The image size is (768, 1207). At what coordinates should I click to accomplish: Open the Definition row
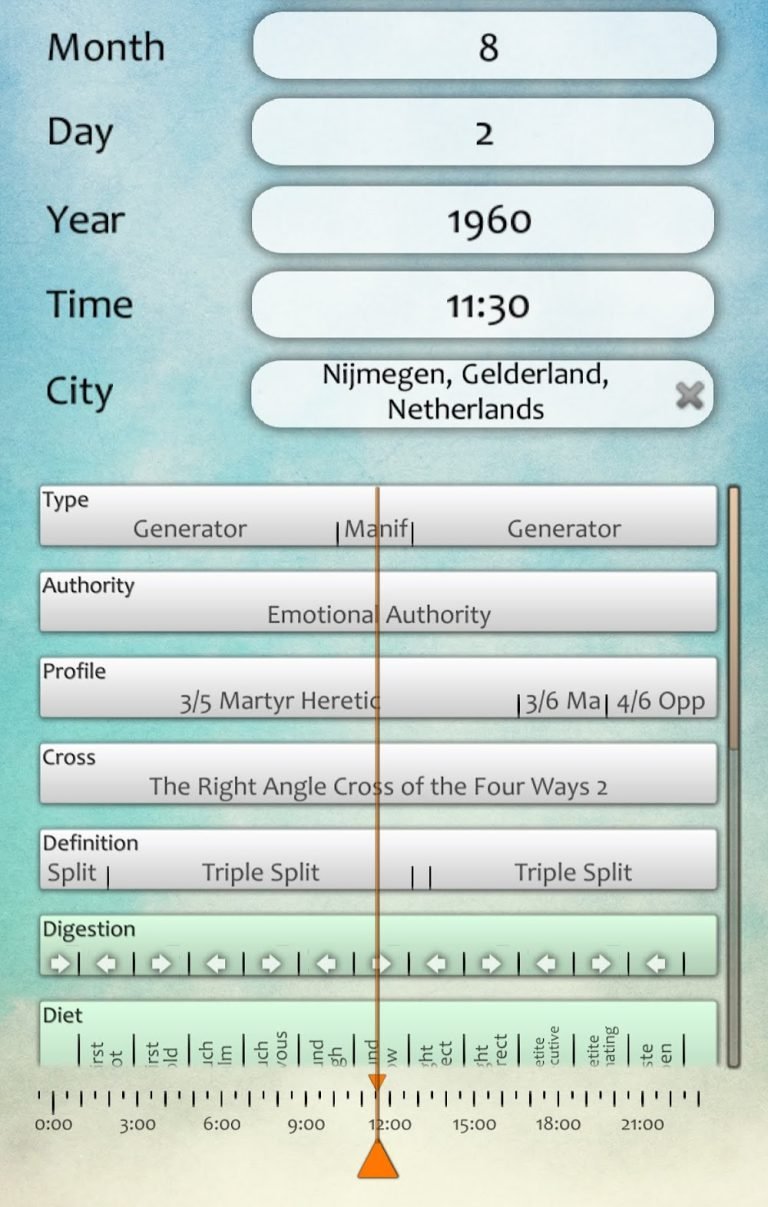(x=378, y=860)
